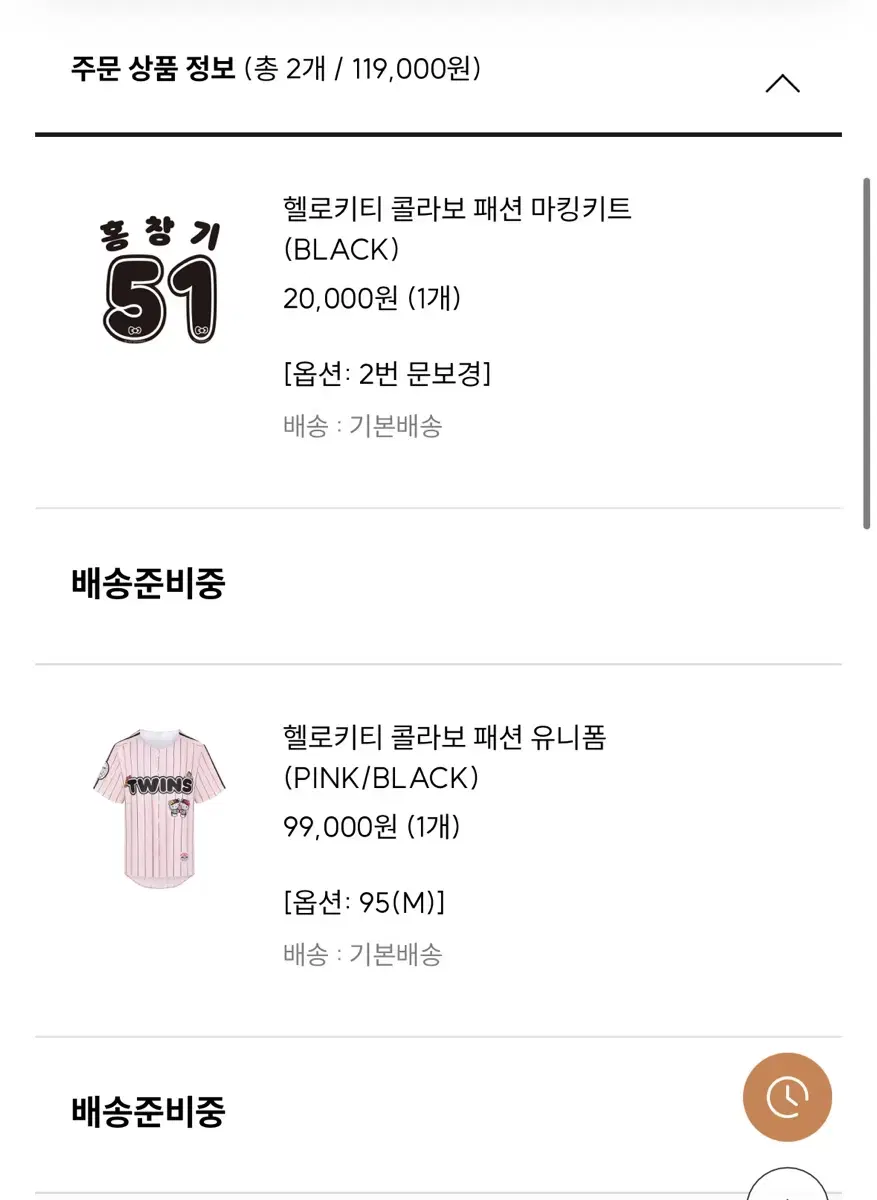Tap the 20,000원 (1개) price text
The width and height of the screenshot is (877, 1200).
(x=370, y=297)
